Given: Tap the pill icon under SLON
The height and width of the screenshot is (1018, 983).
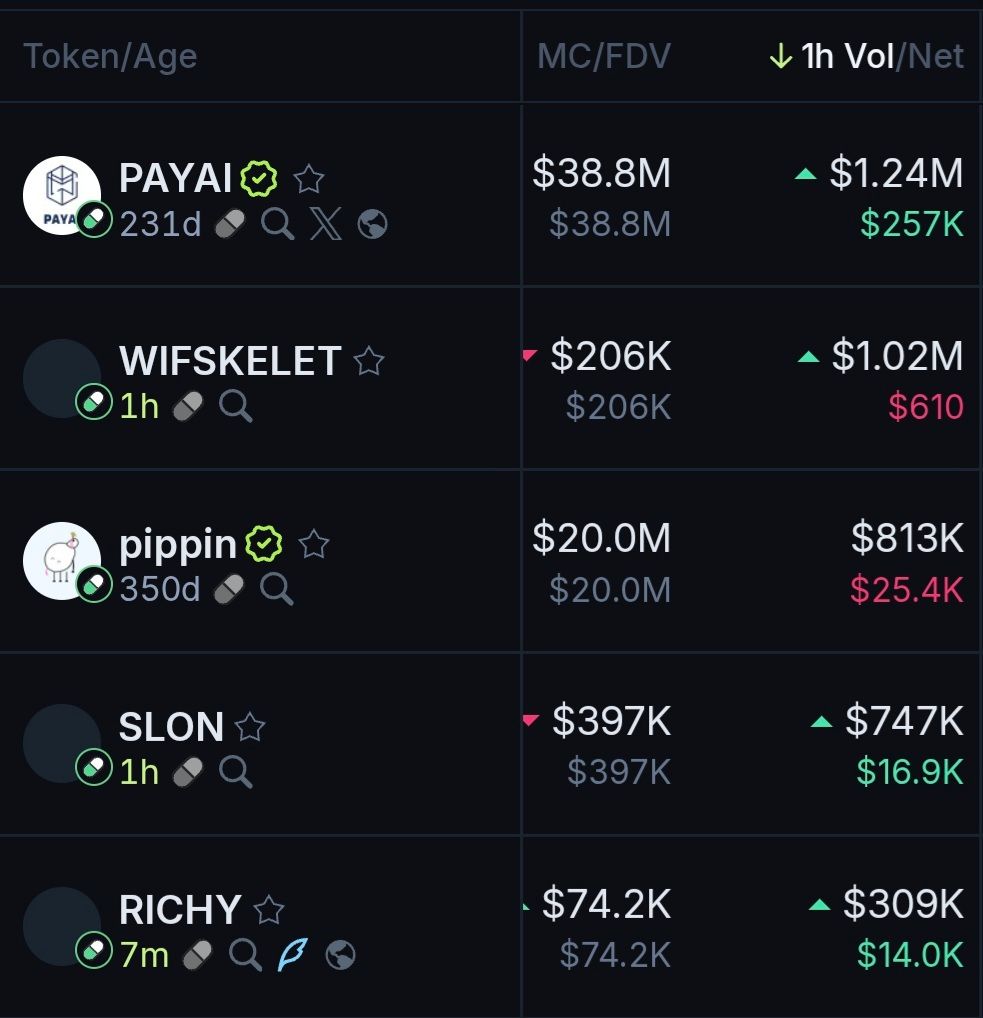Looking at the screenshot, I should (187, 771).
